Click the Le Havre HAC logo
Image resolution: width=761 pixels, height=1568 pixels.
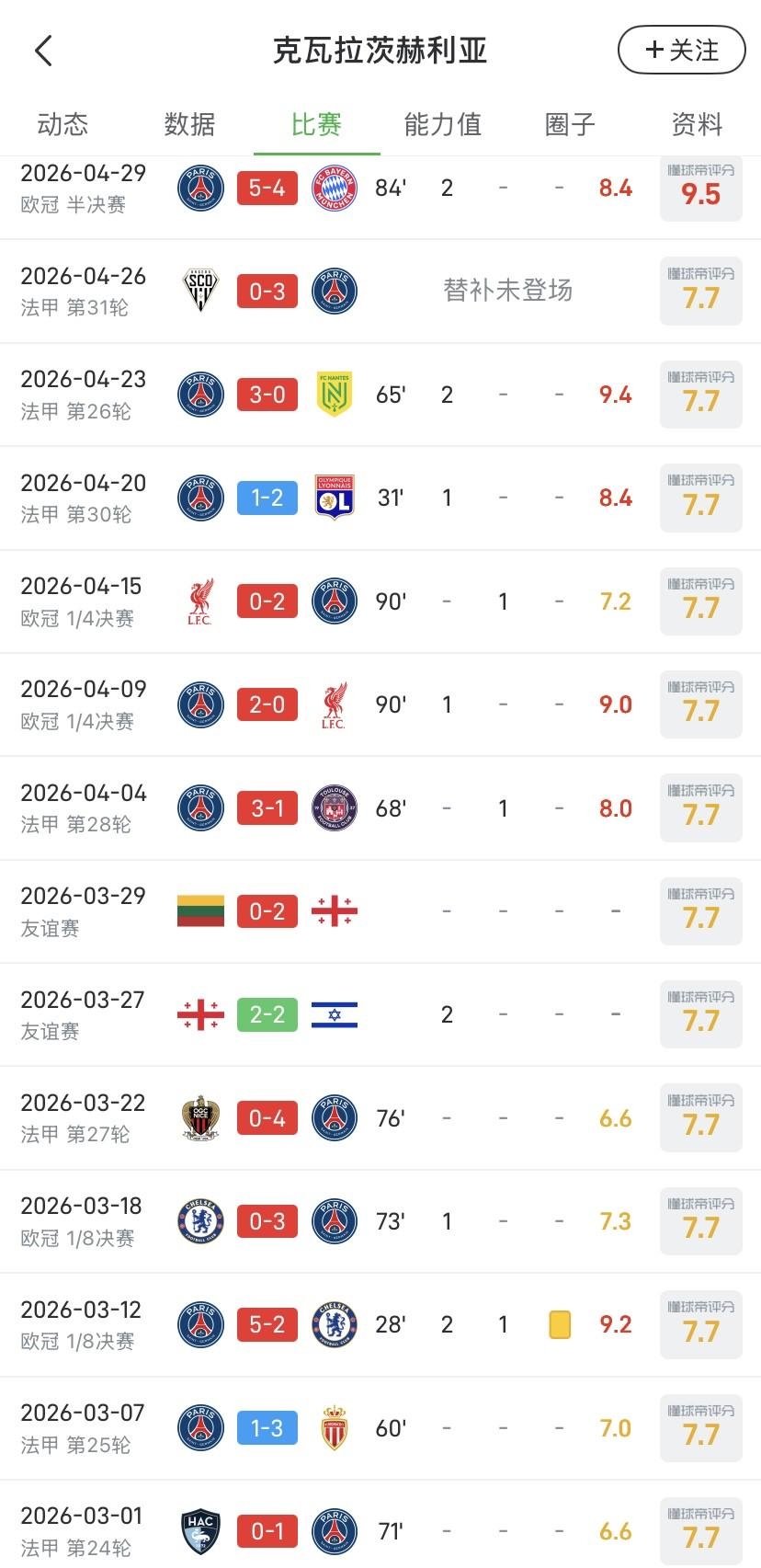[x=200, y=1531]
